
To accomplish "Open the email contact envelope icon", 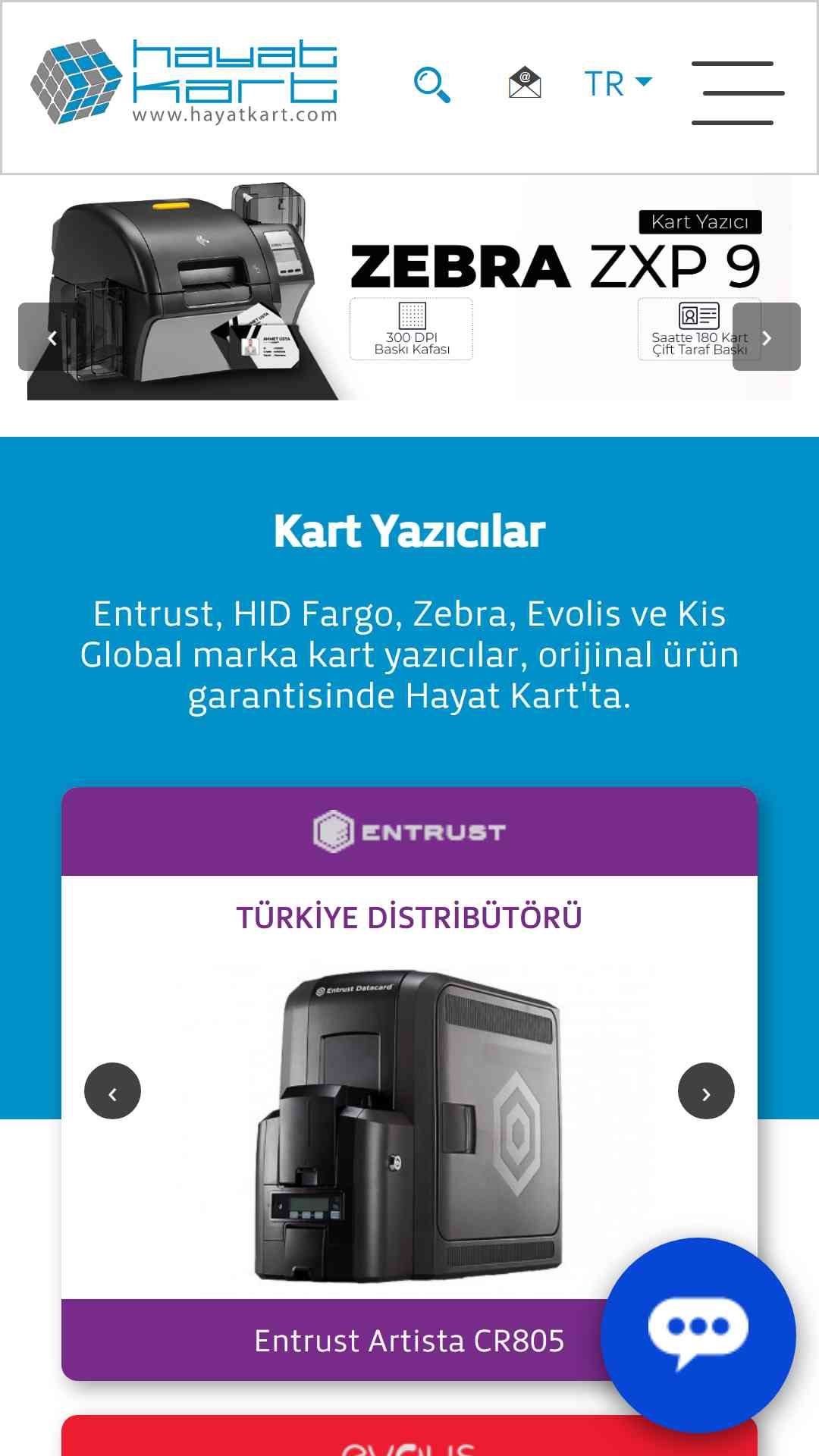I will point(525,83).
